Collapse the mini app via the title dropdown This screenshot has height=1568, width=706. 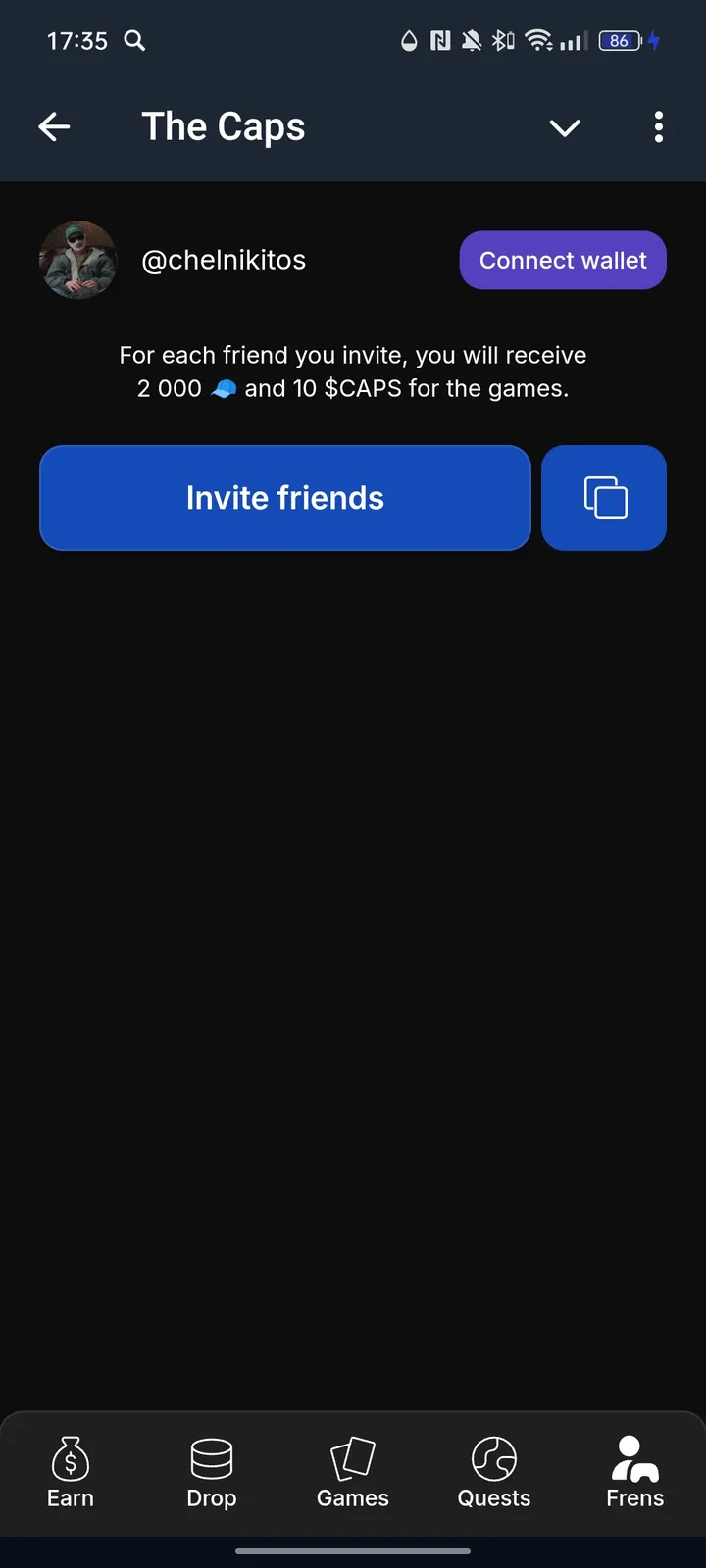pos(565,127)
